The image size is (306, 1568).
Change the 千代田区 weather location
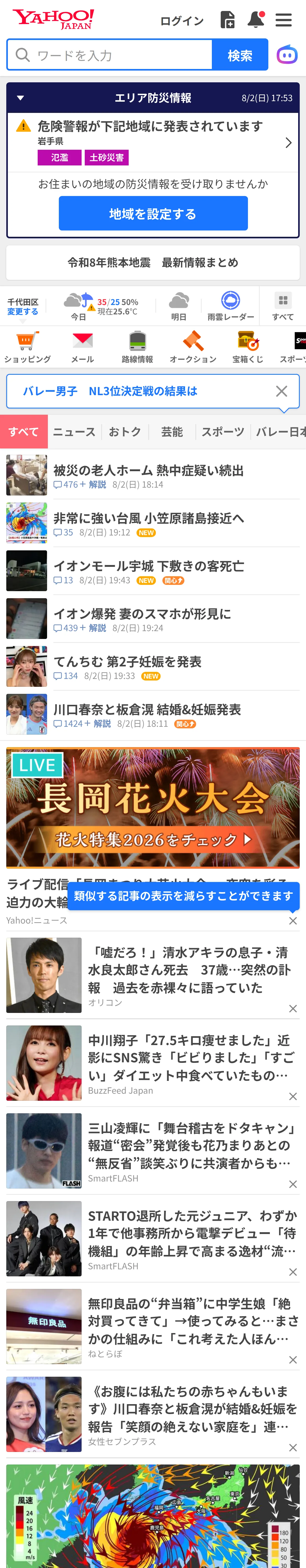pyautogui.click(x=22, y=312)
